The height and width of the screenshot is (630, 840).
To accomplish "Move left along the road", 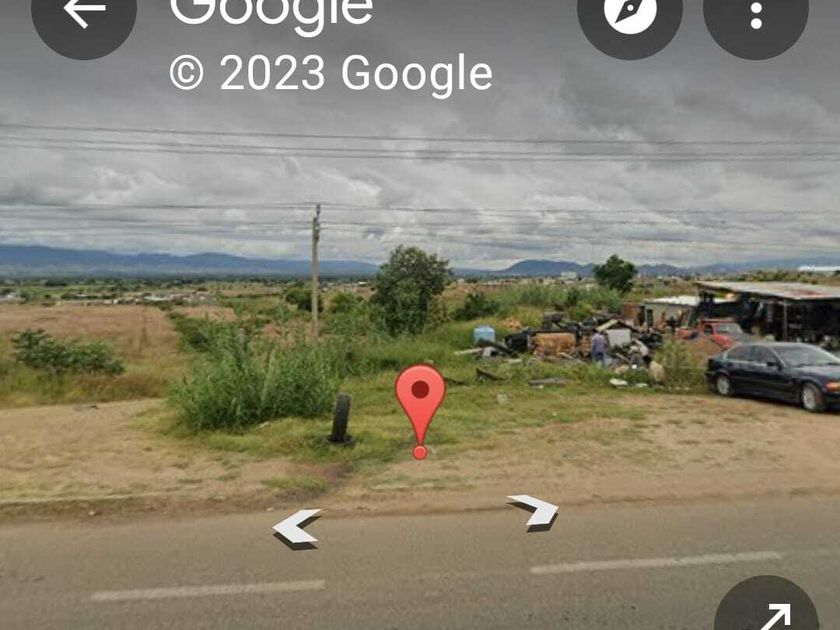I will (x=296, y=526).
